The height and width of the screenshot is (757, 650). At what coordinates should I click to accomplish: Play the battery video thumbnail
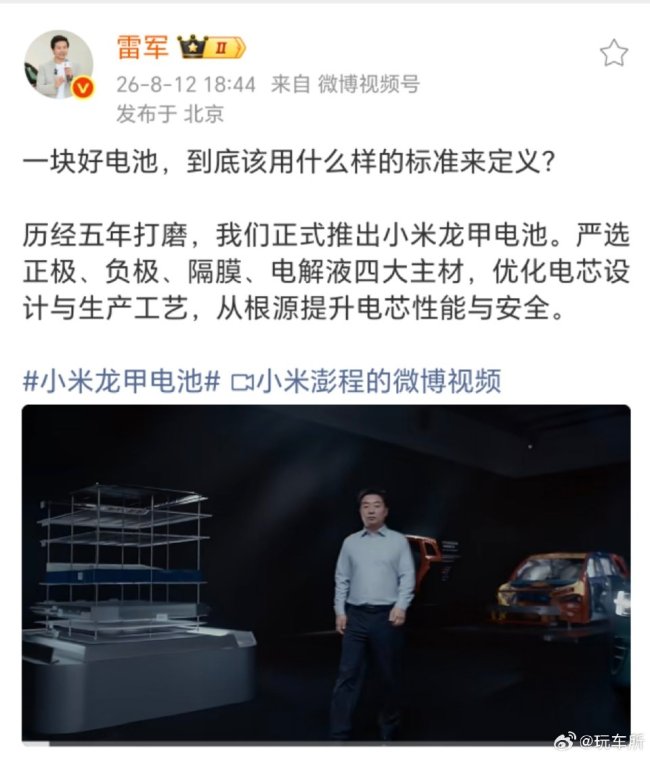pyautogui.click(x=326, y=575)
